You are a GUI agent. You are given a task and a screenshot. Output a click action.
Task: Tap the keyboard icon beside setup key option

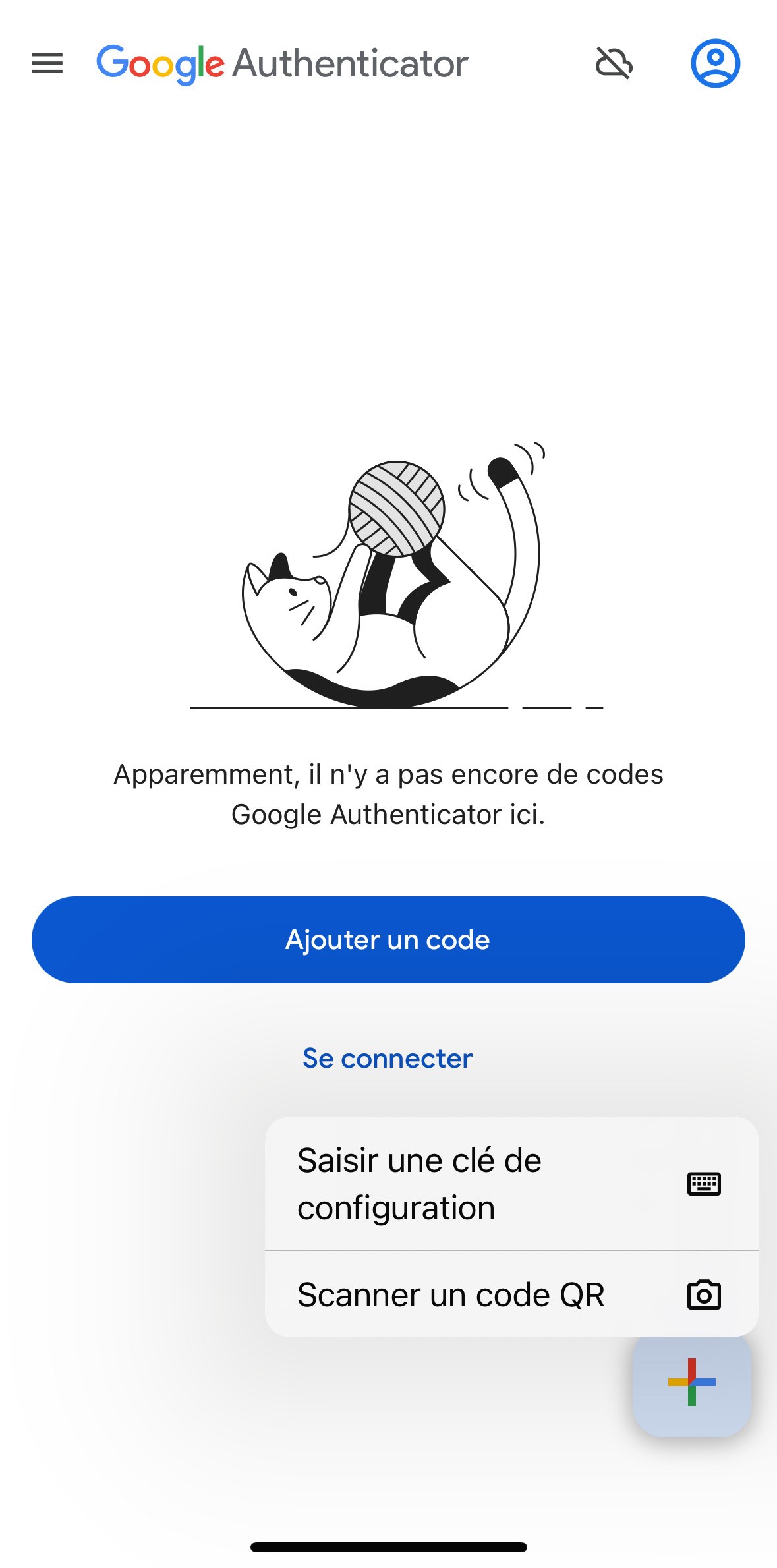[x=705, y=1183]
